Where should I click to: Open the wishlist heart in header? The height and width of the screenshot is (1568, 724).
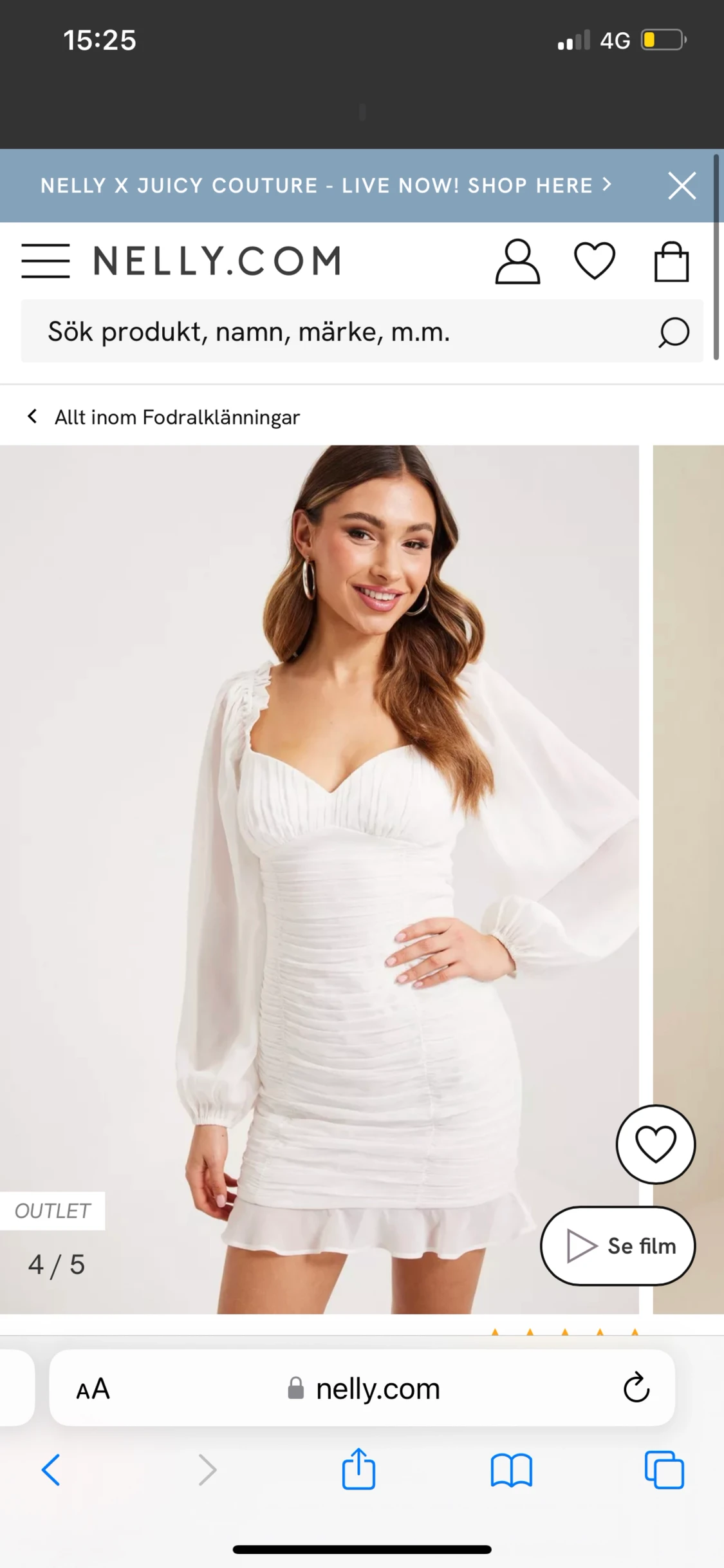tap(594, 261)
